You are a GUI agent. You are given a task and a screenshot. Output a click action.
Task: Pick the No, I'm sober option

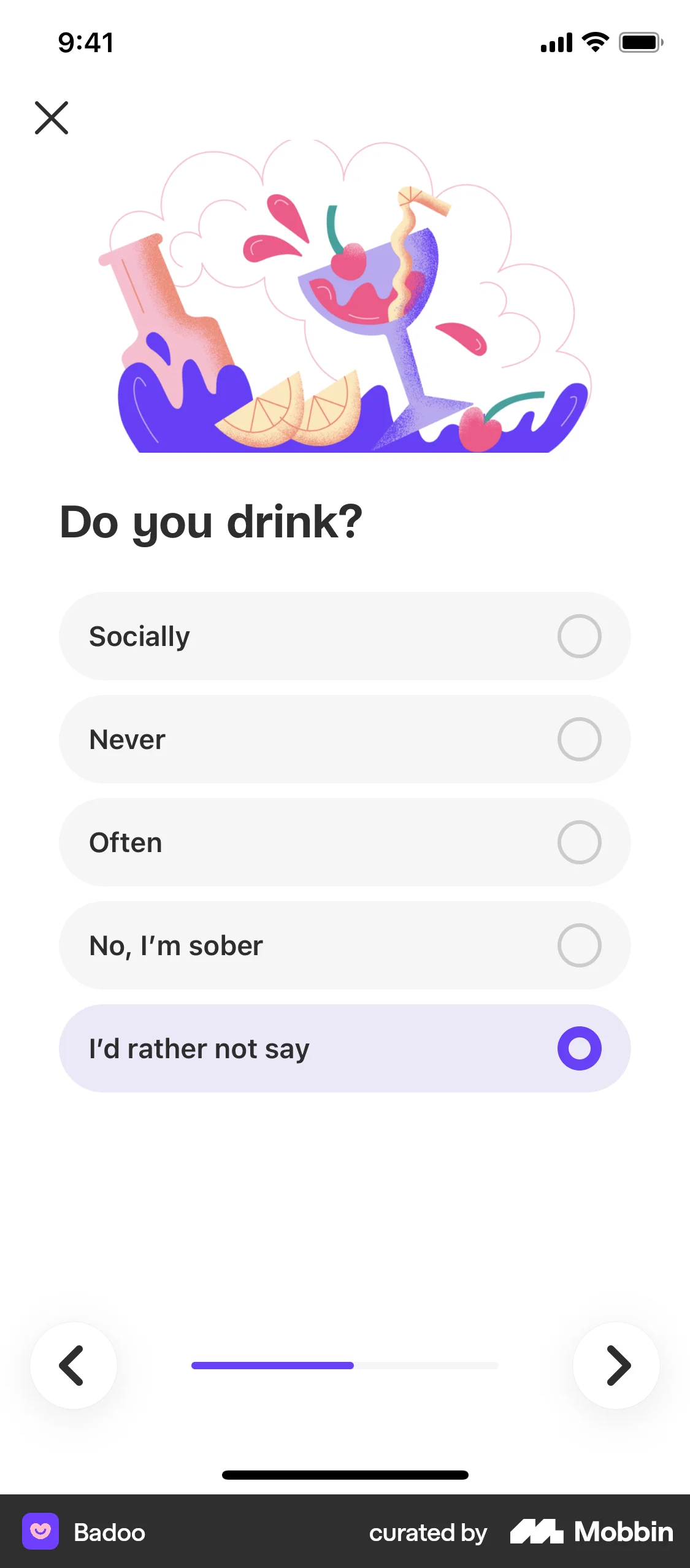coord(345,945)
